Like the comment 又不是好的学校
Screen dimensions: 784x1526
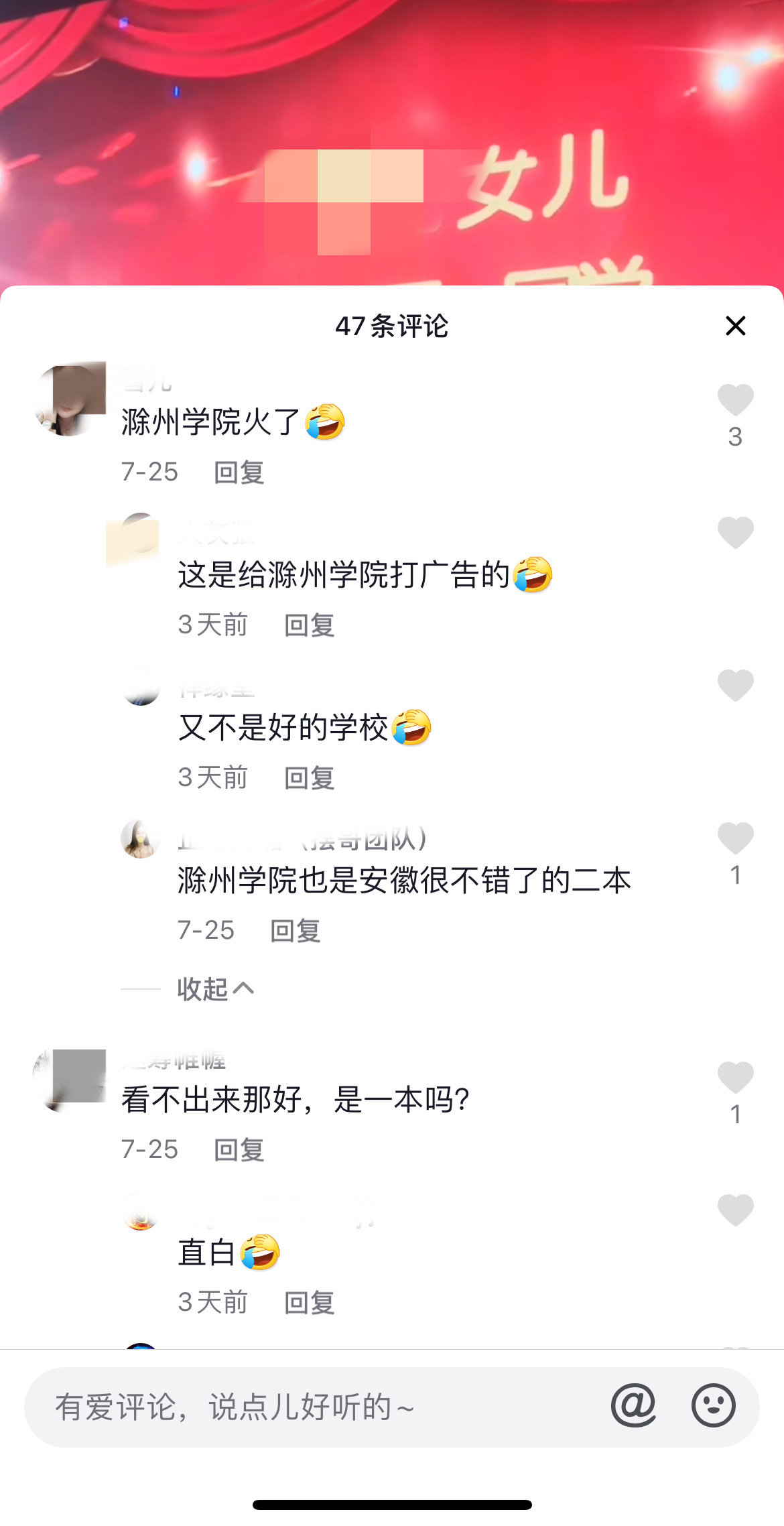(735, 686)
